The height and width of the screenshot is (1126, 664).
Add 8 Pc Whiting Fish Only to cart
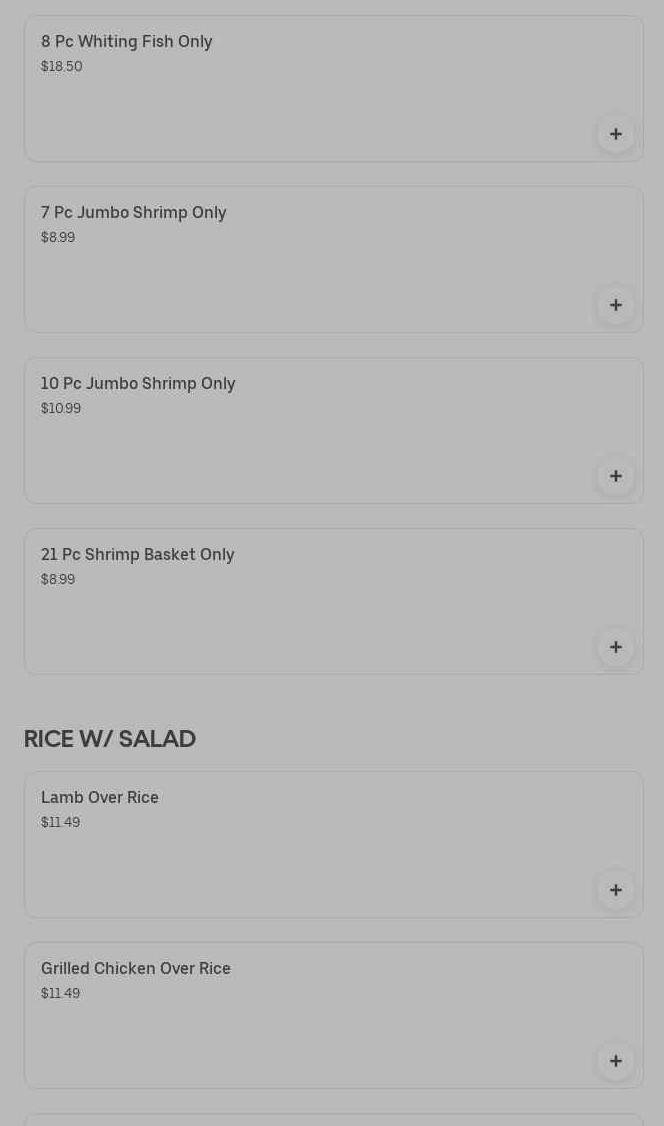pos(616,134)
